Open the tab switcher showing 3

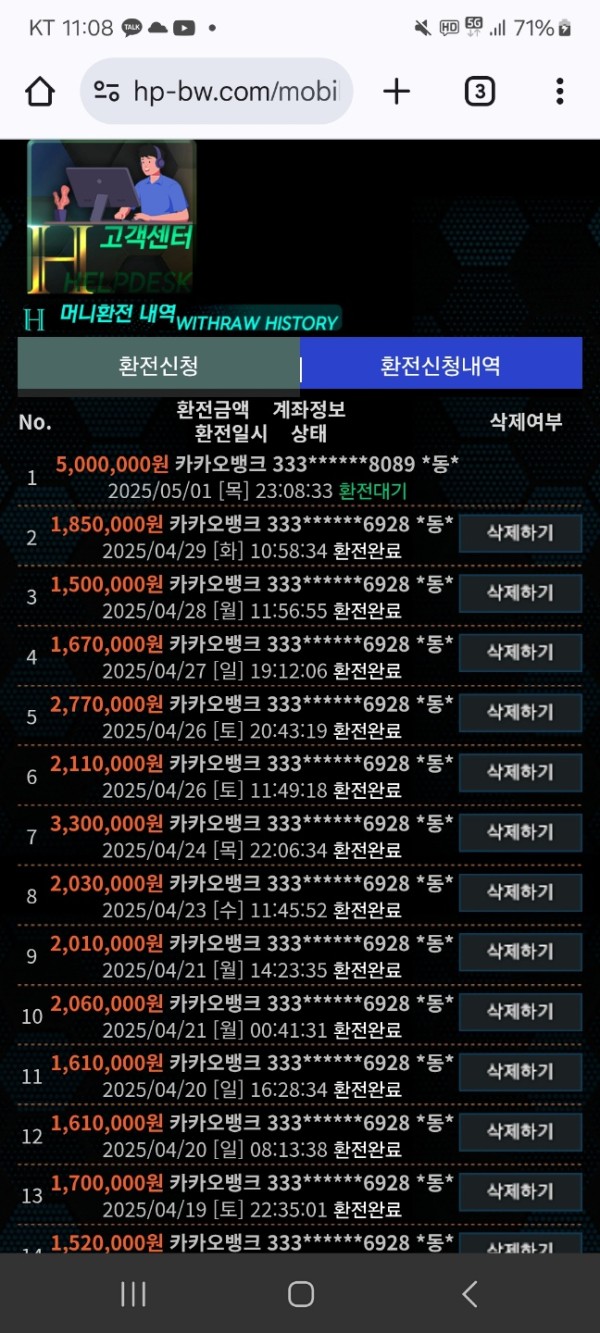[x=480, y=92]
